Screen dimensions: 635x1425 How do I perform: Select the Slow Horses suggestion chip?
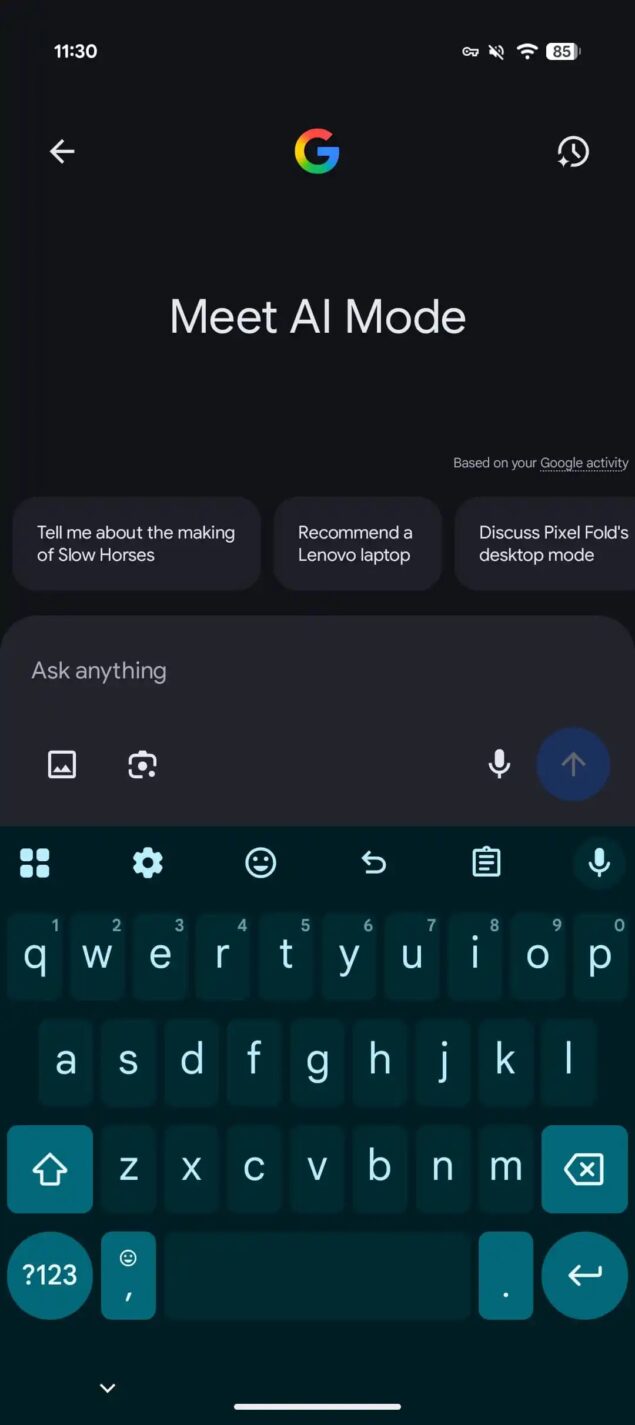click(136, 544)
